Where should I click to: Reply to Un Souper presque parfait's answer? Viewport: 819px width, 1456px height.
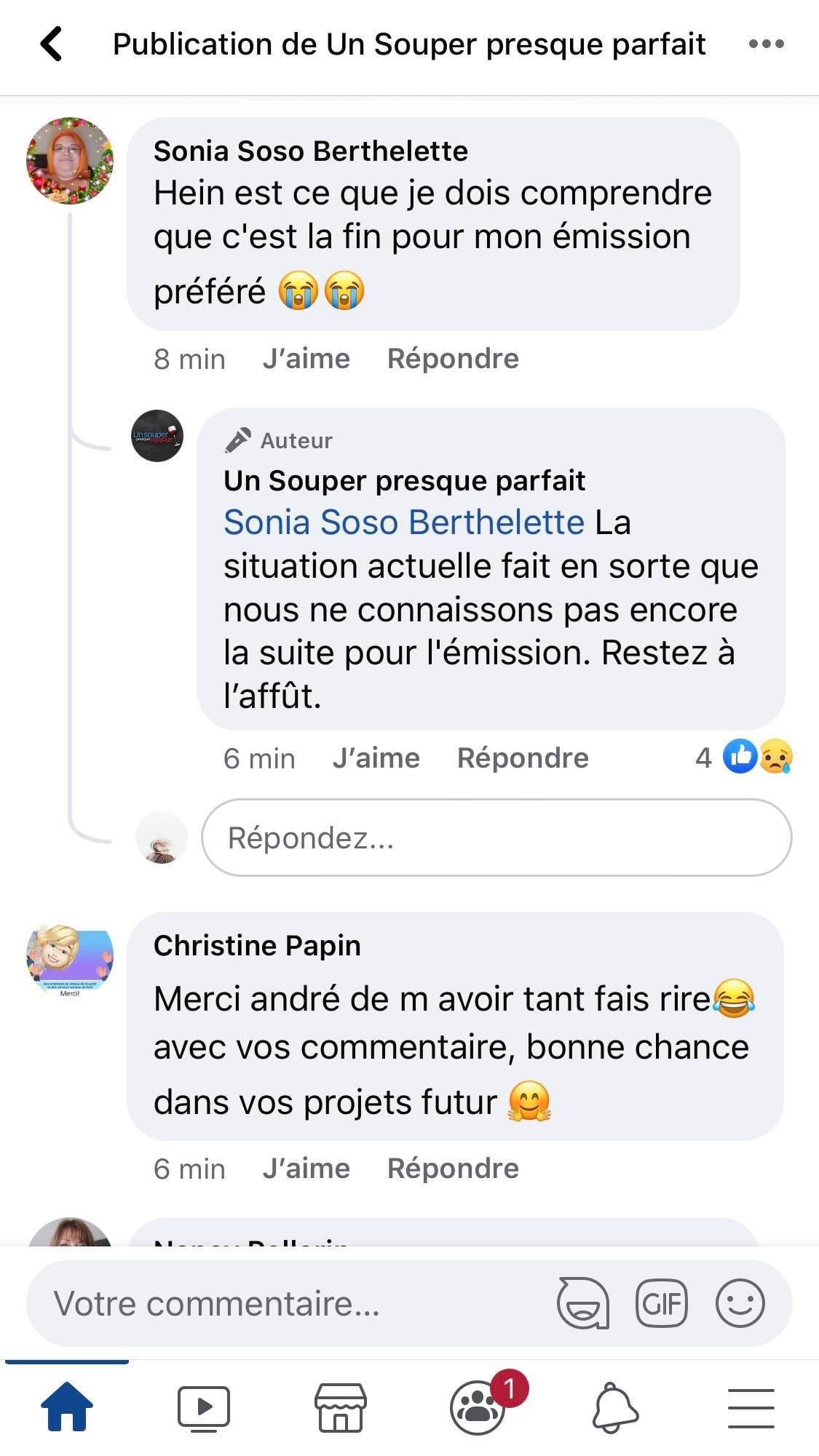click(522, 758)
